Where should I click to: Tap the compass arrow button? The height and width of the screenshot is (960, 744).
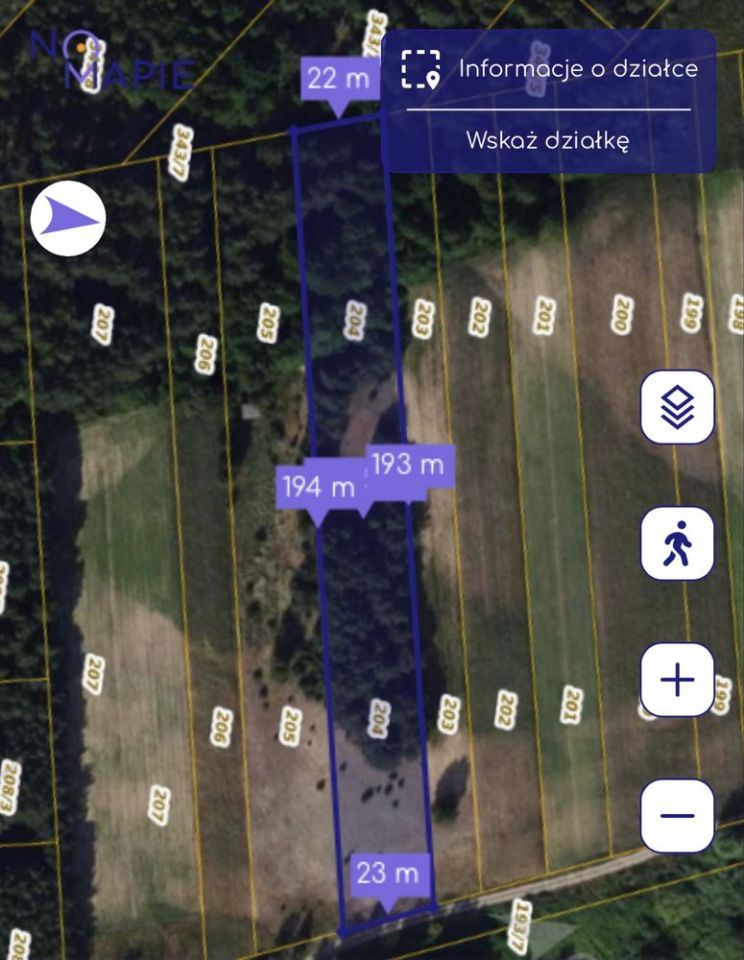point(68,218)
